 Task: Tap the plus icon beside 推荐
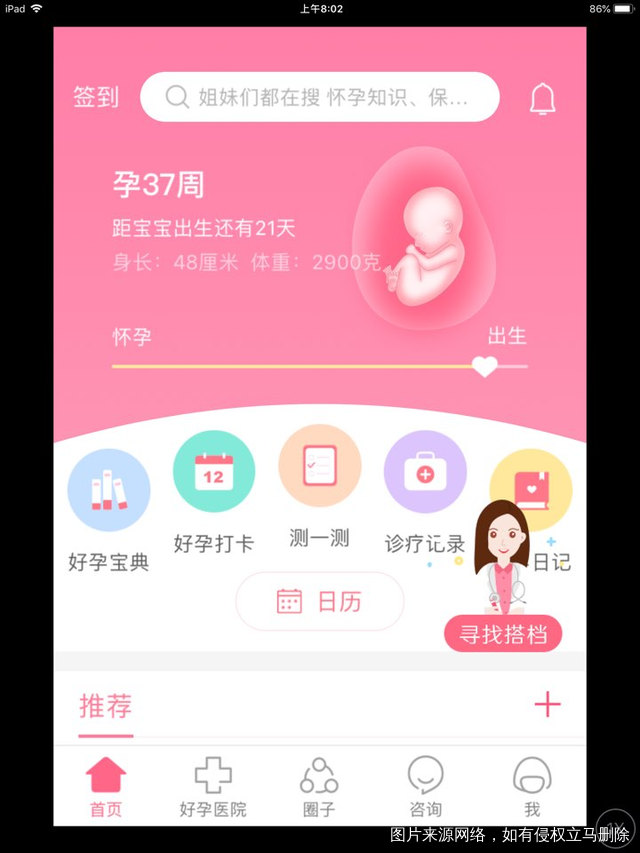pos(547,705)
